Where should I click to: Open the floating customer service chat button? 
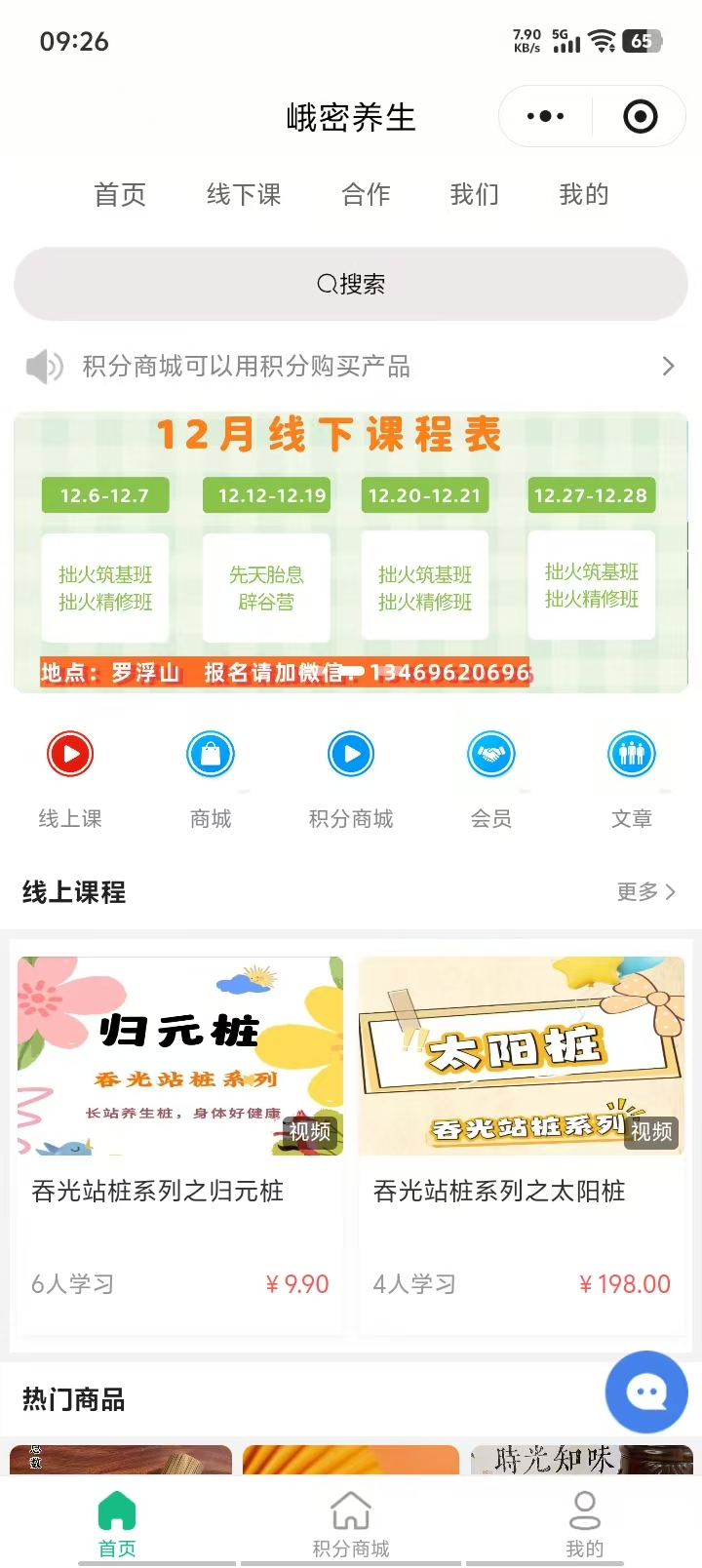[646, 1392]
